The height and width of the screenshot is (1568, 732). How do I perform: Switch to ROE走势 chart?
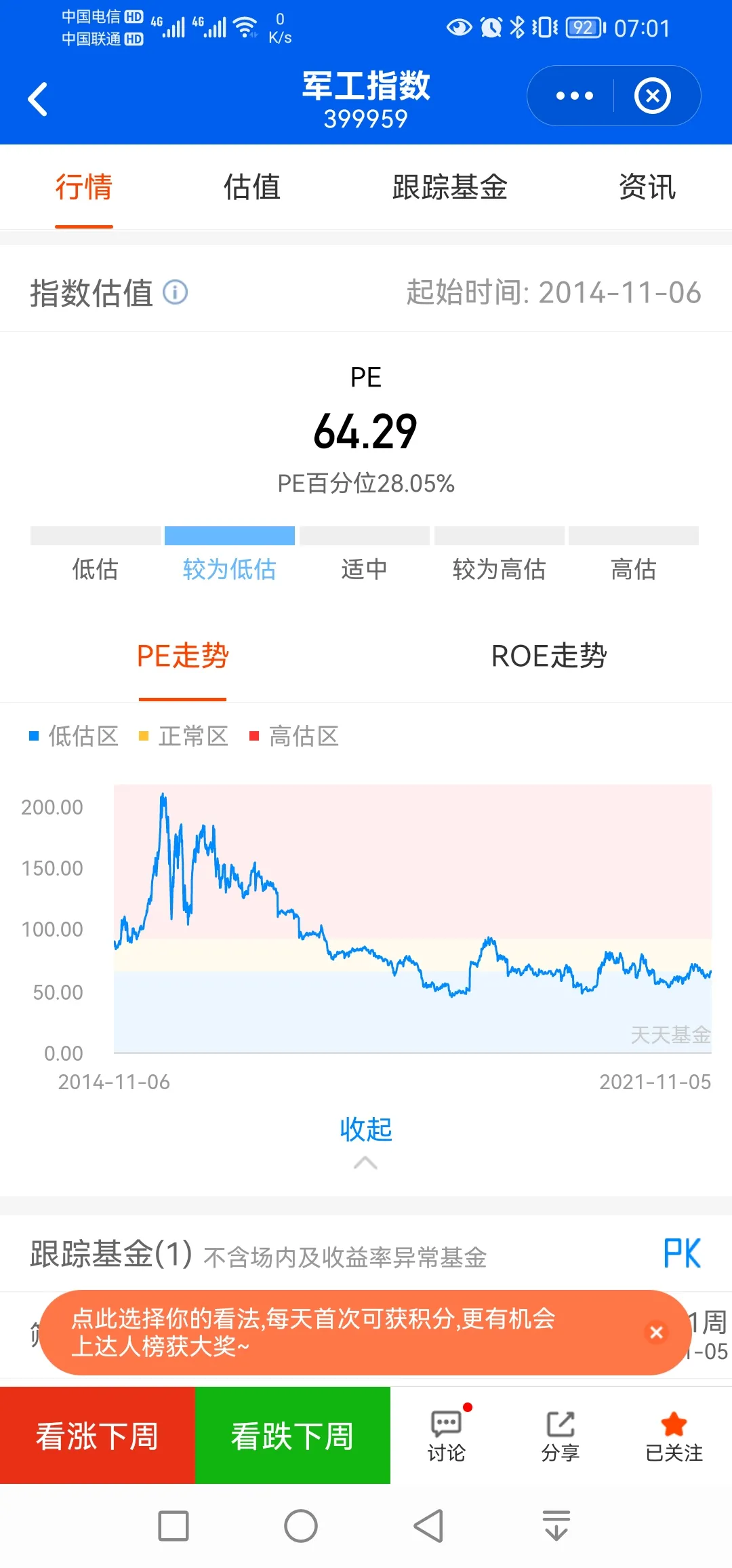pos(548,656)
